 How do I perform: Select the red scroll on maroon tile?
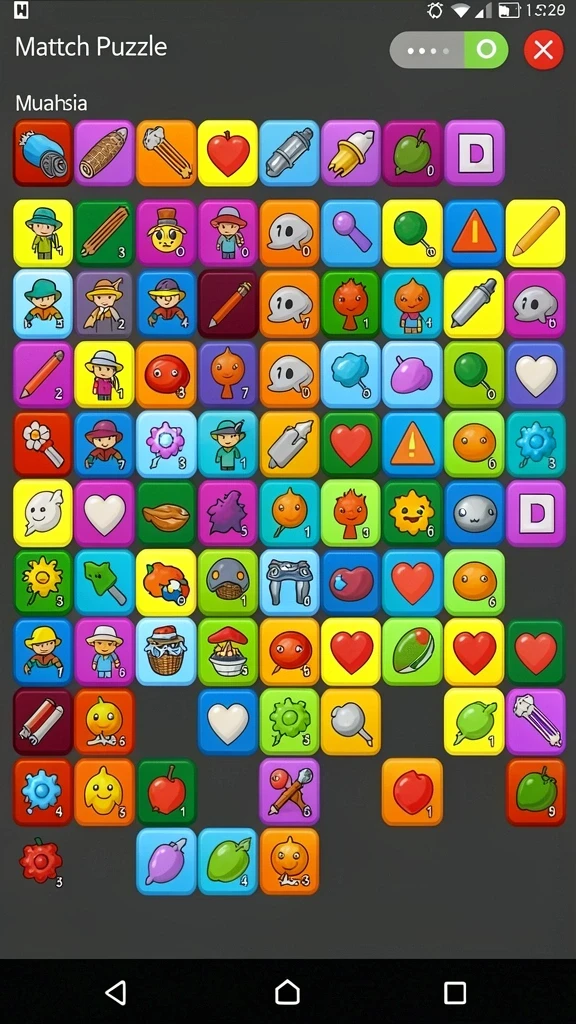[x=43, y=721]
